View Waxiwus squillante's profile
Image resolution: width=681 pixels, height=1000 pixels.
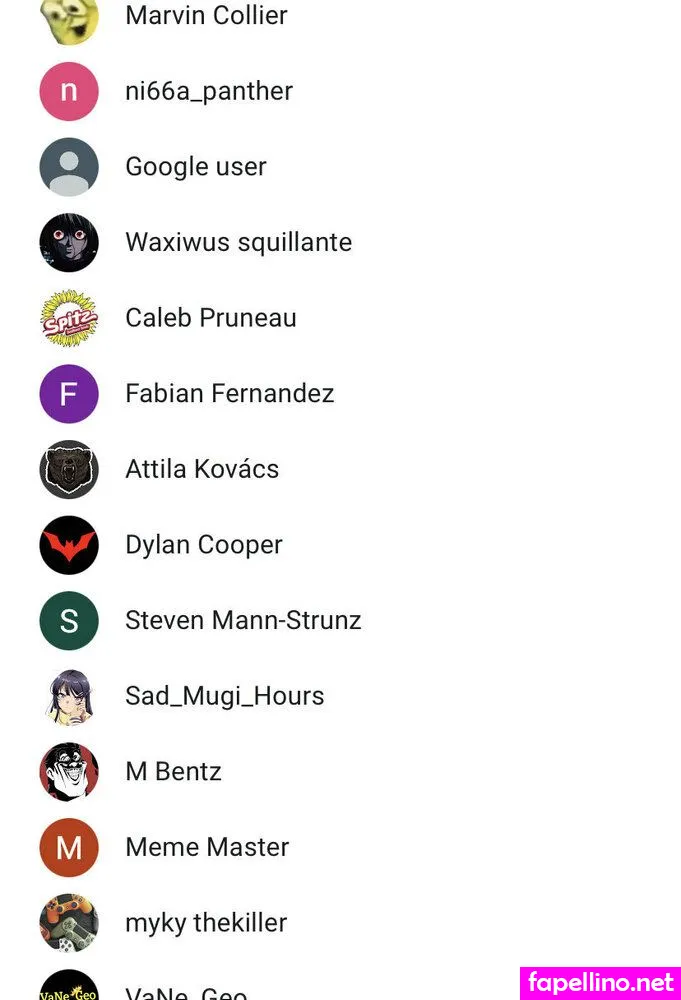click(238, 242)
